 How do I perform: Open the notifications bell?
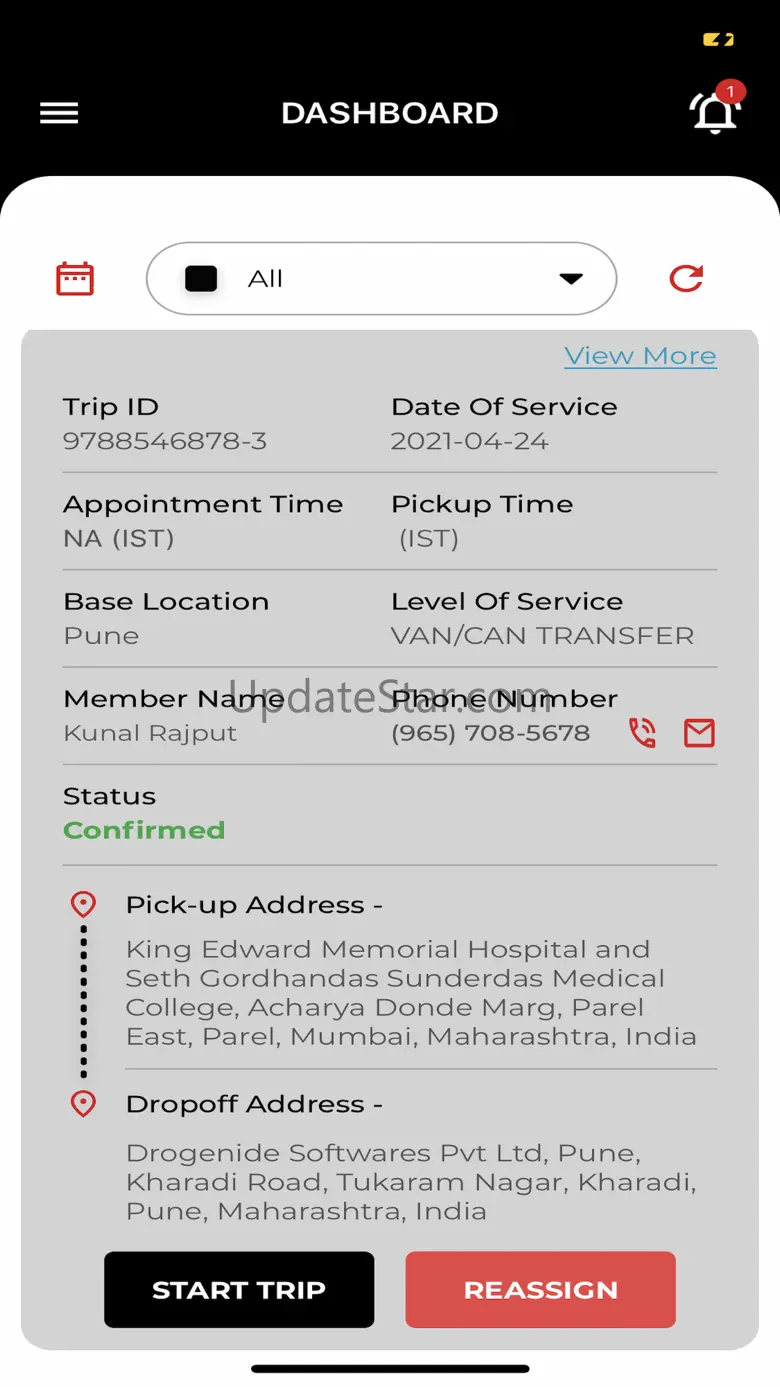[x=716, y=108]
